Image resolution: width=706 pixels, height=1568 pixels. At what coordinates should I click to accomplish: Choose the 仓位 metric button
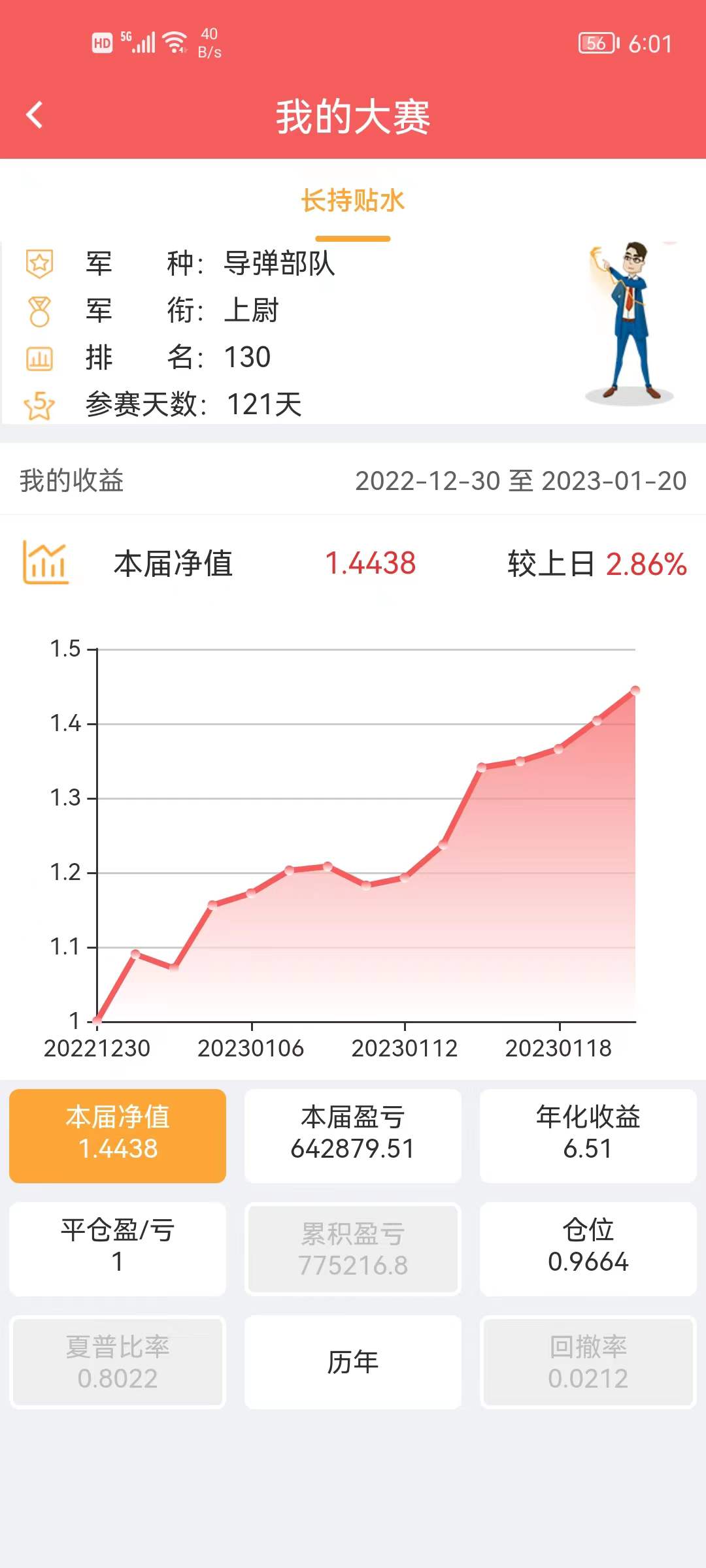click(x=588, y=1249)
